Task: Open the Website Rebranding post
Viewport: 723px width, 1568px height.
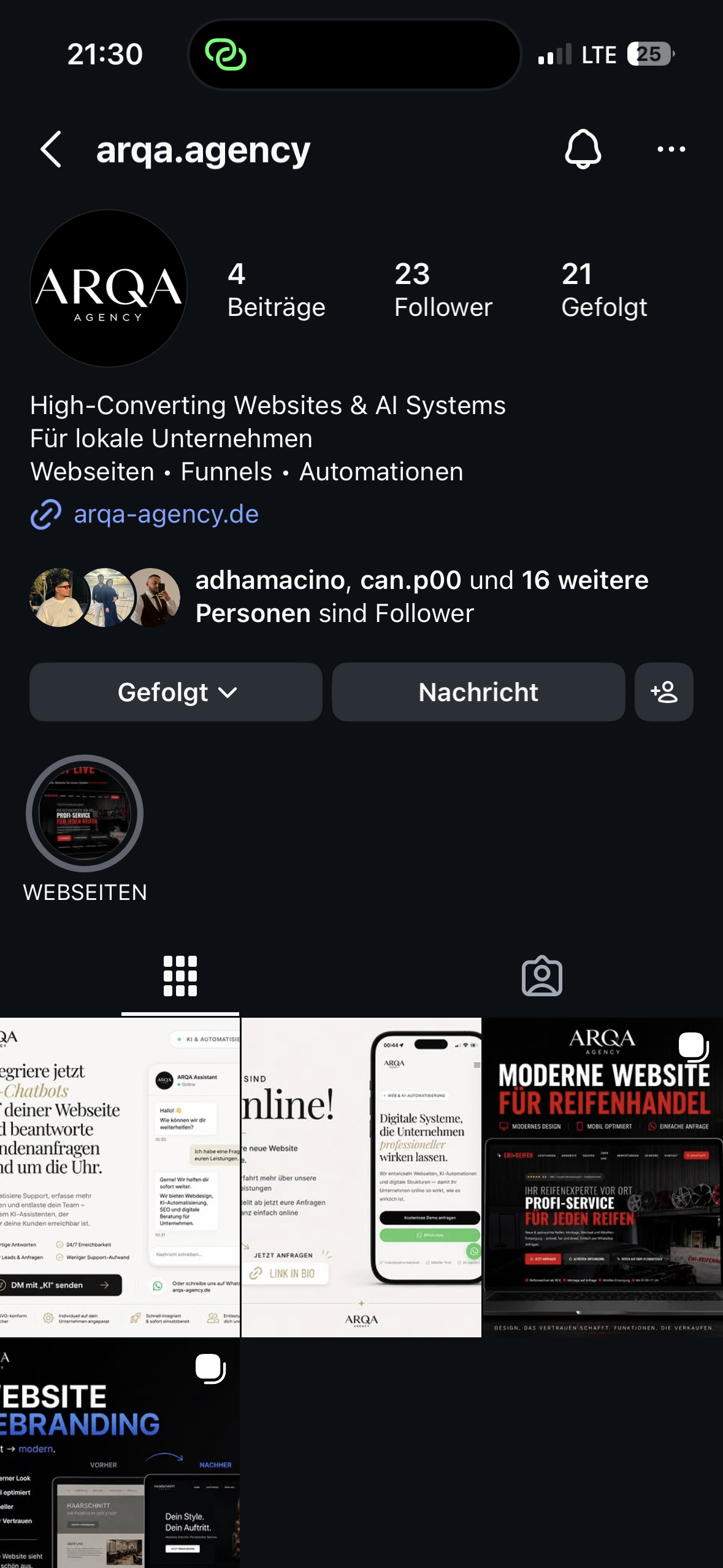Action: point(120,1453)
